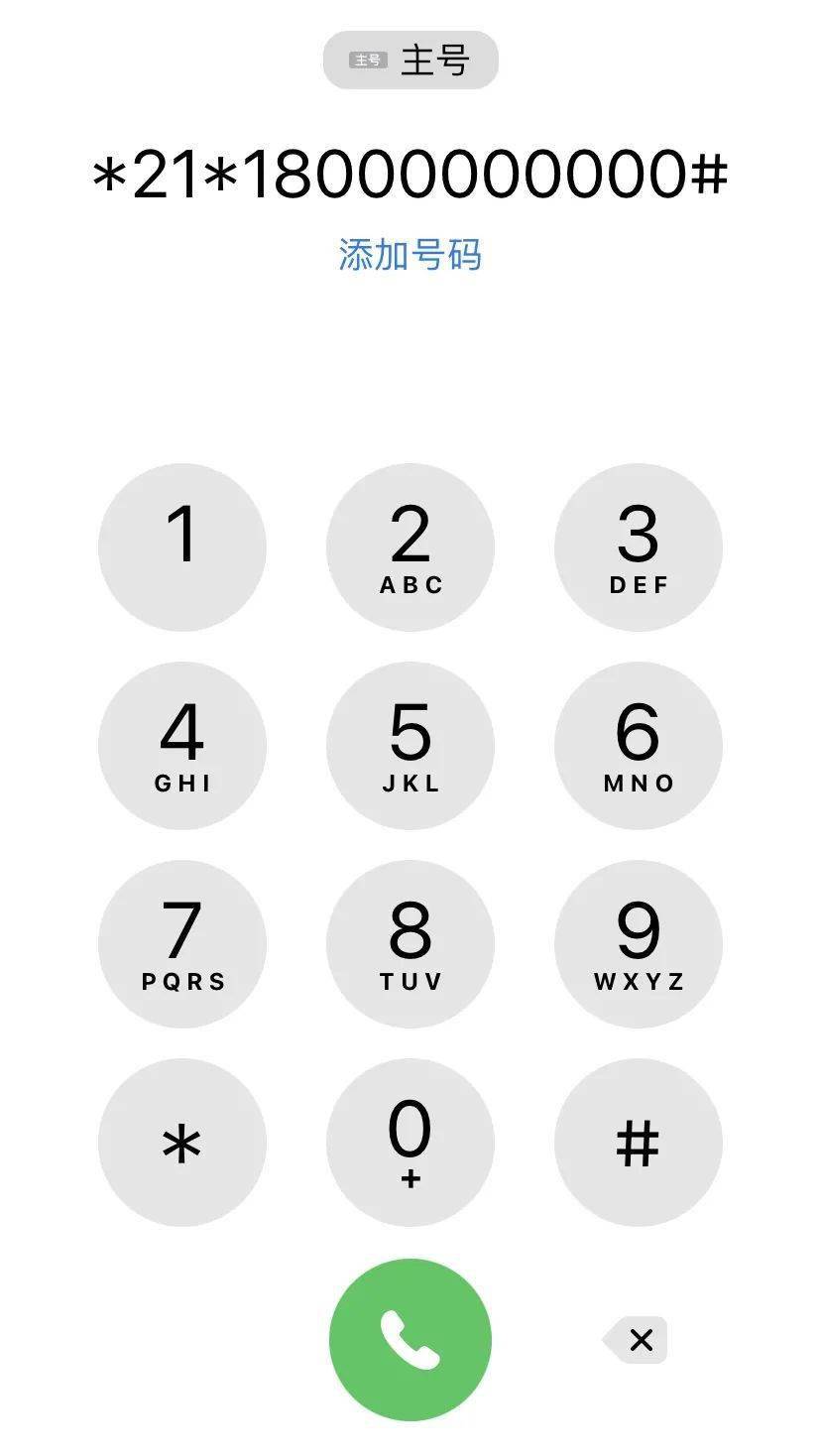Enter digit 6 (MNO)
This screenshot has width=821, height=1456.
click(x=638, y=745)
